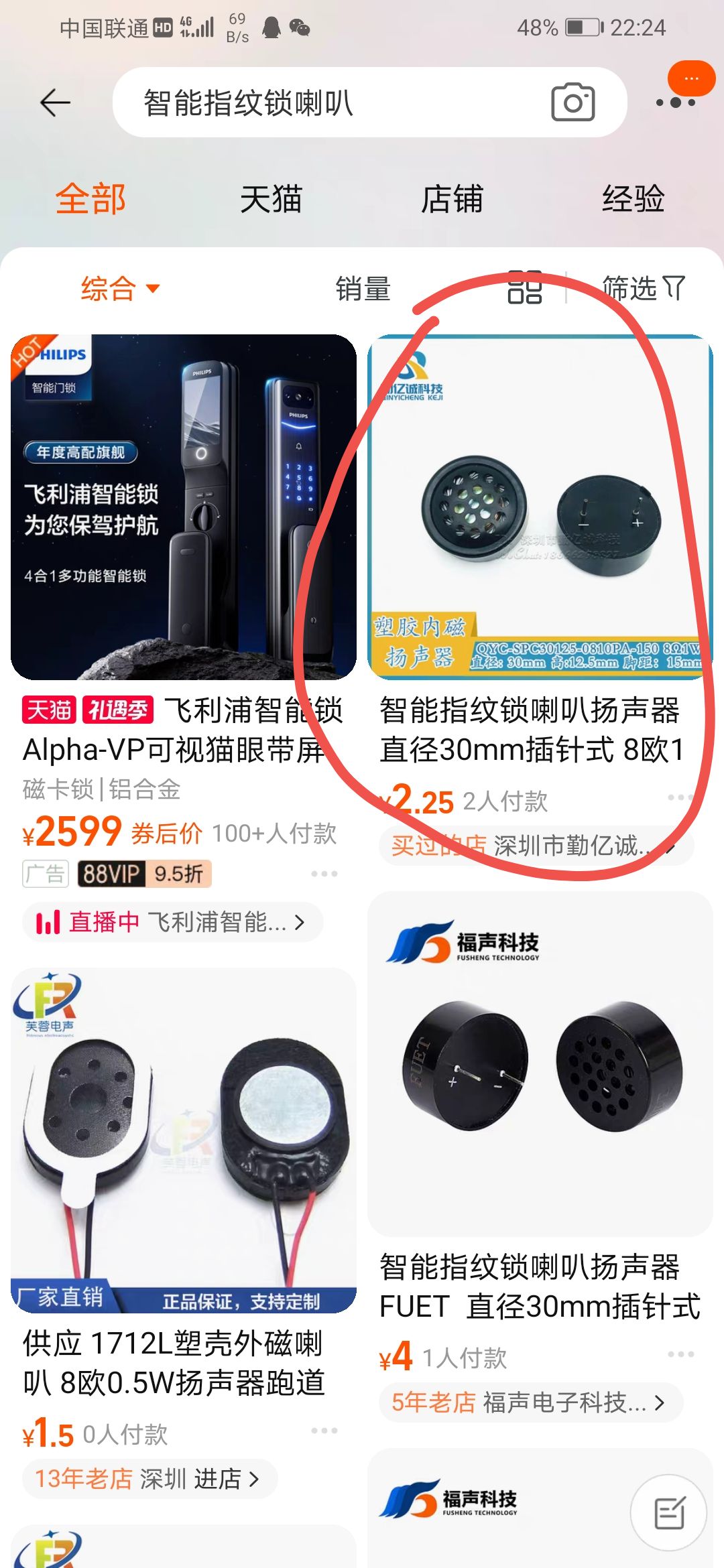
Task: Select the 全部 tab
Action: coord(90,199)
